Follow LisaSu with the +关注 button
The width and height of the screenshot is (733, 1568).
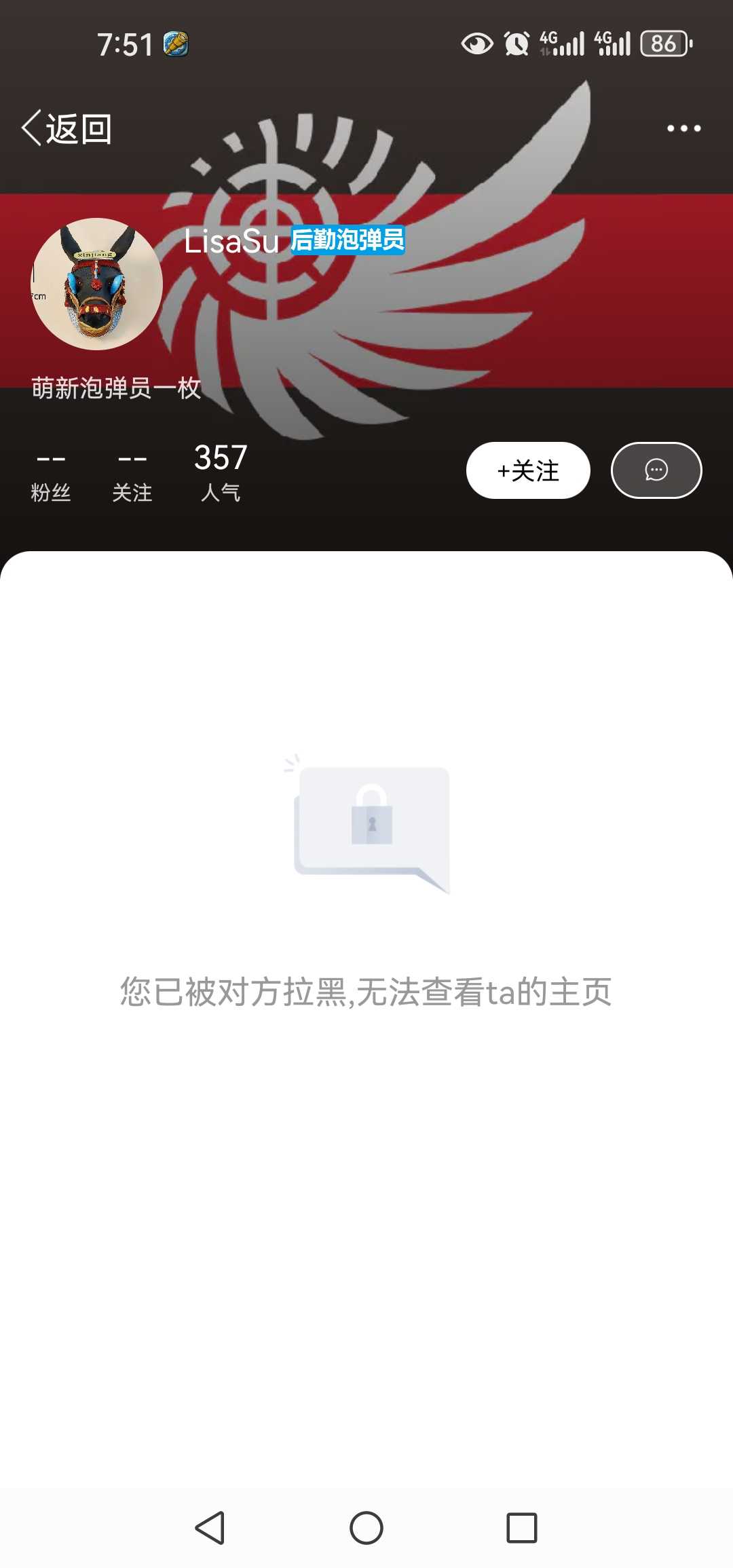coord(528,470)
